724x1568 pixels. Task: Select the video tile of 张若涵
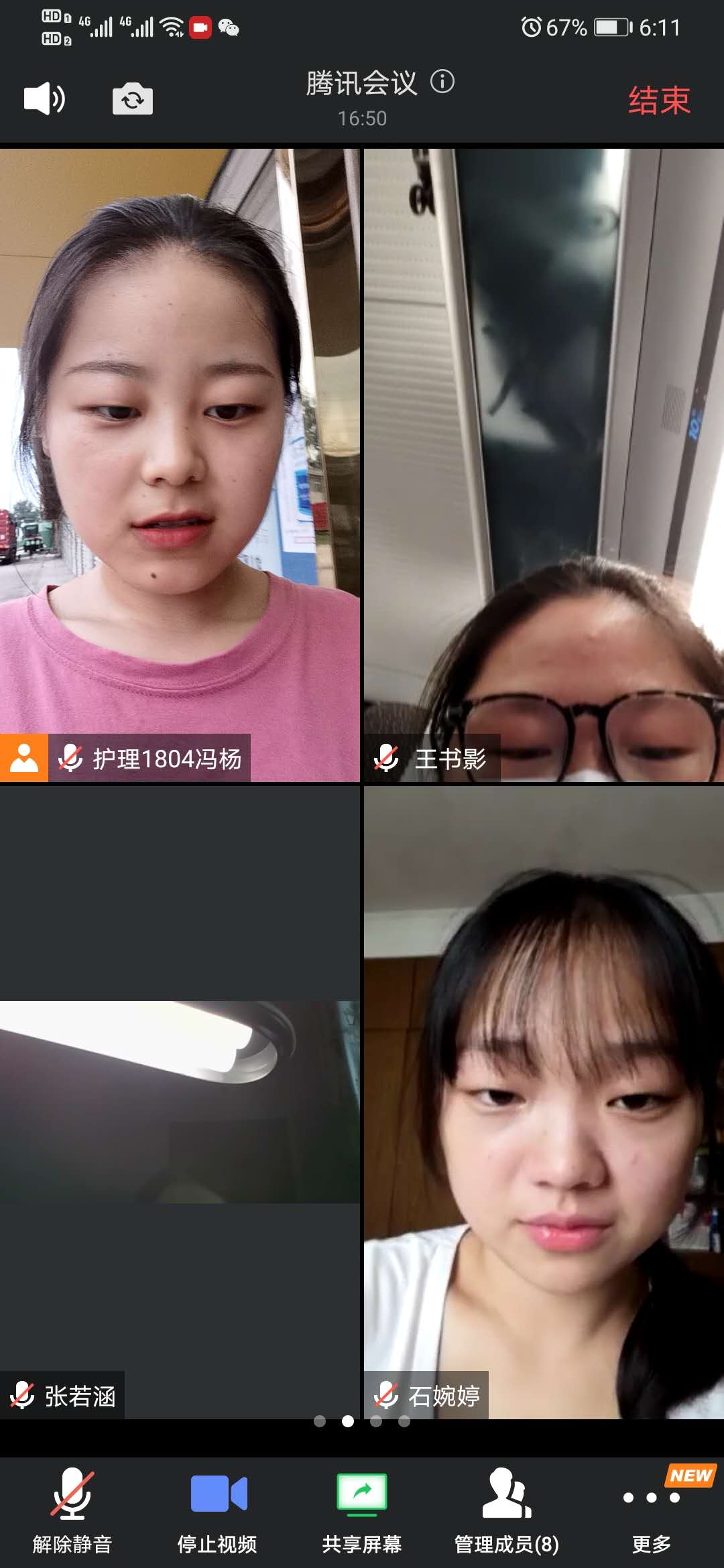180,1099
